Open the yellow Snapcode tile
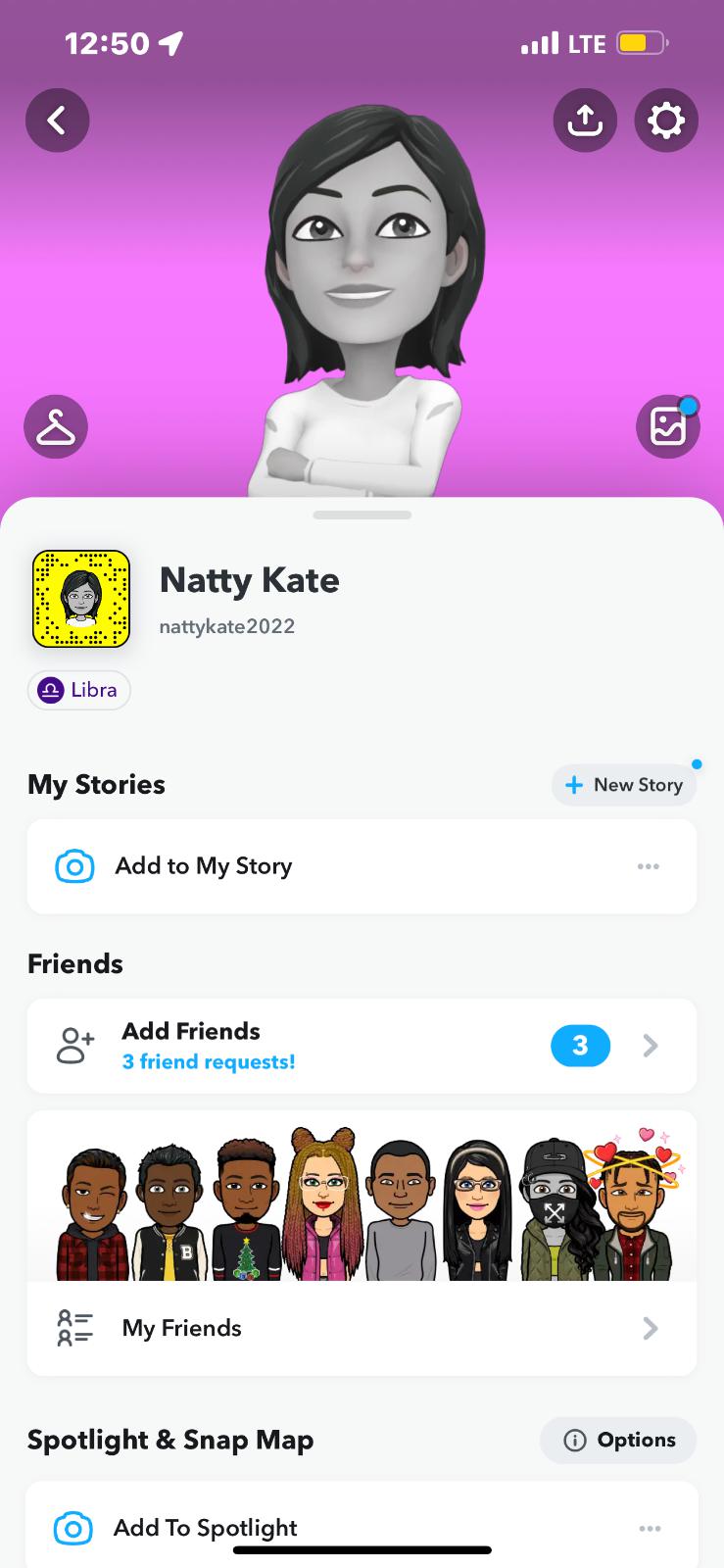The width and height of the screenshot is (724, 1568). coord(81,599)
